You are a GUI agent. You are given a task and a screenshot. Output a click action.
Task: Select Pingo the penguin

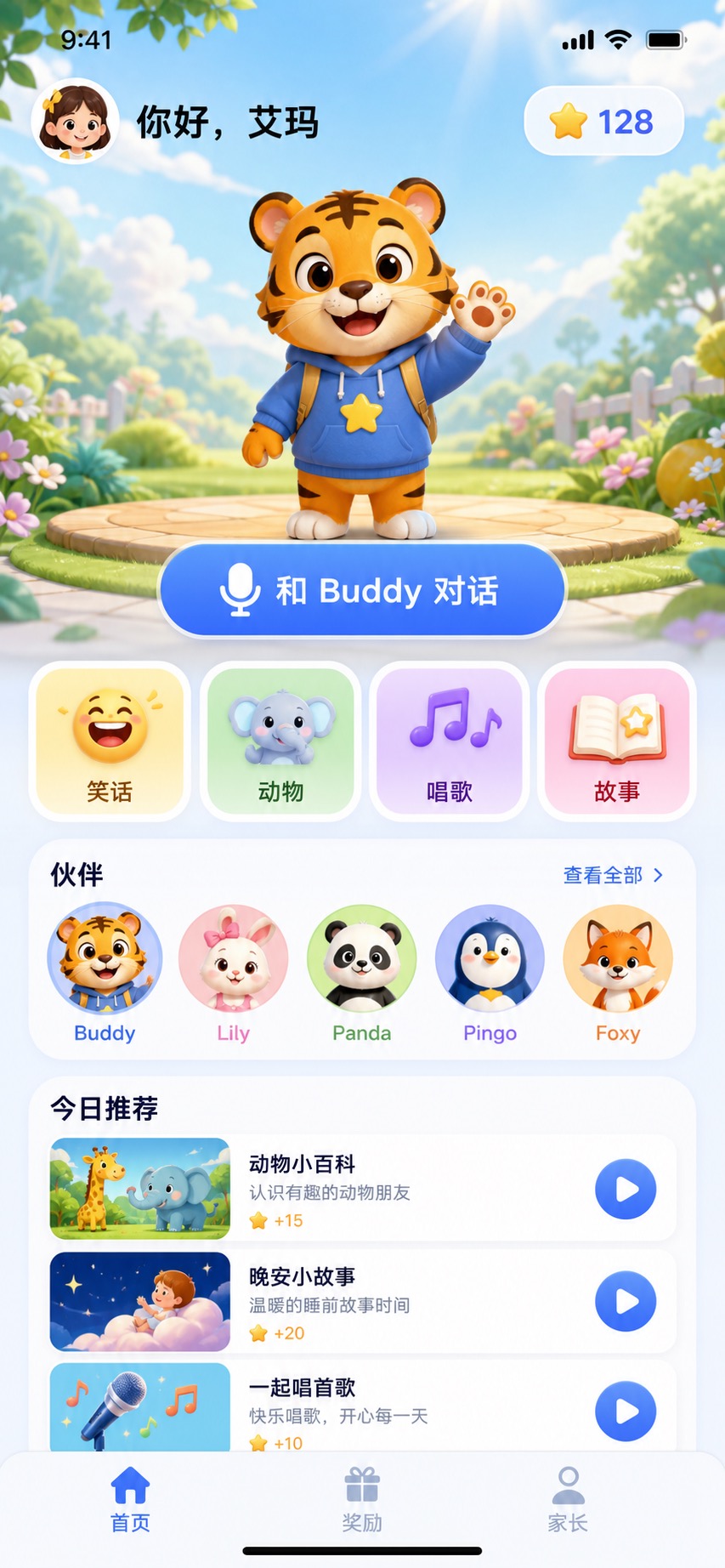pyautogui.click(x=490, y=973)
